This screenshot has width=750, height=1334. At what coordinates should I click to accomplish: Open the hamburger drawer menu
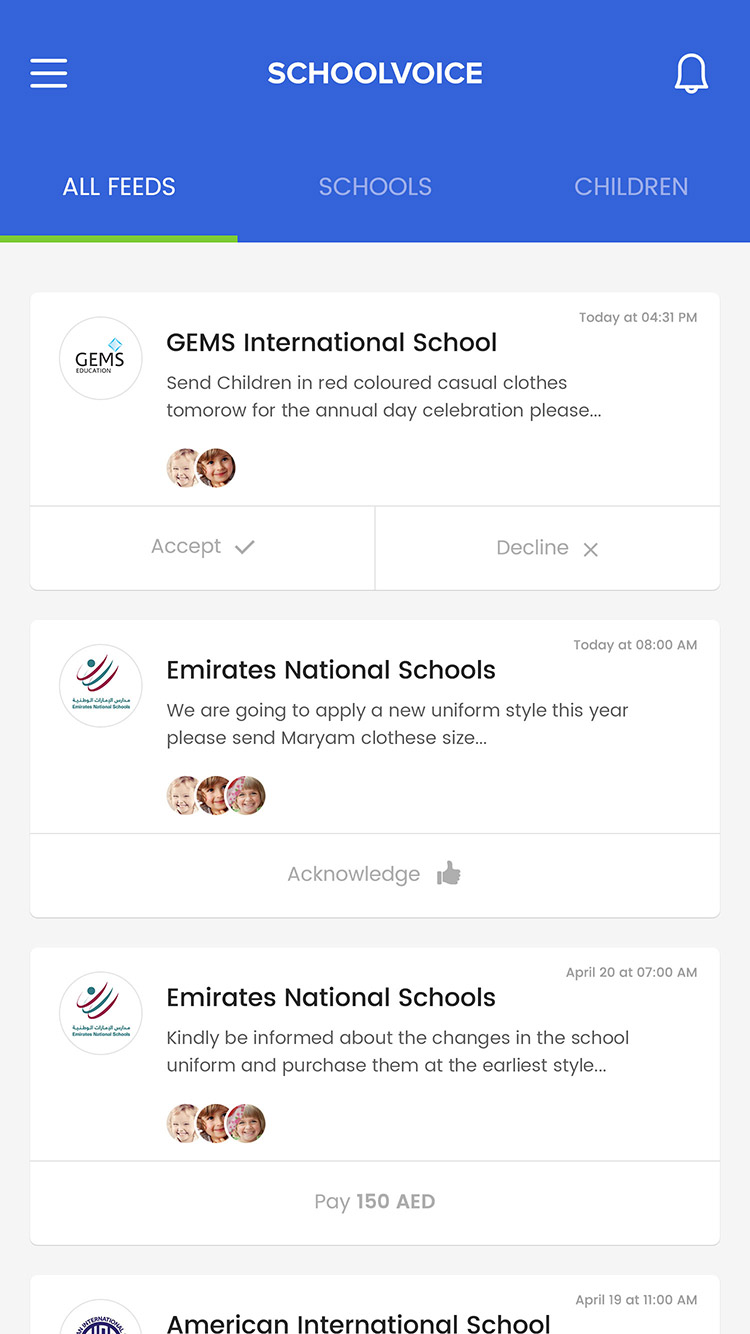tap(49, 73)
